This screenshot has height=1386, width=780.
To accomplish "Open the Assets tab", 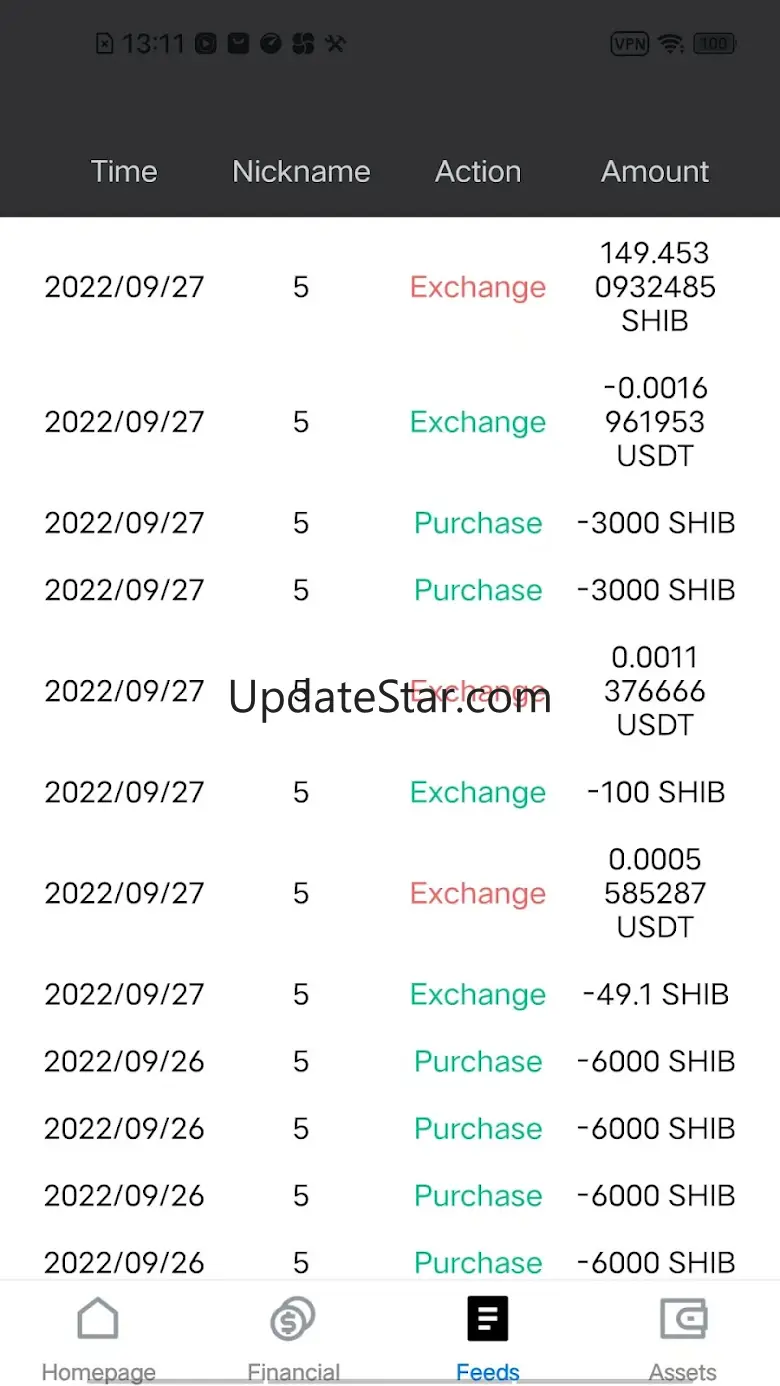I will (683, 1334).
